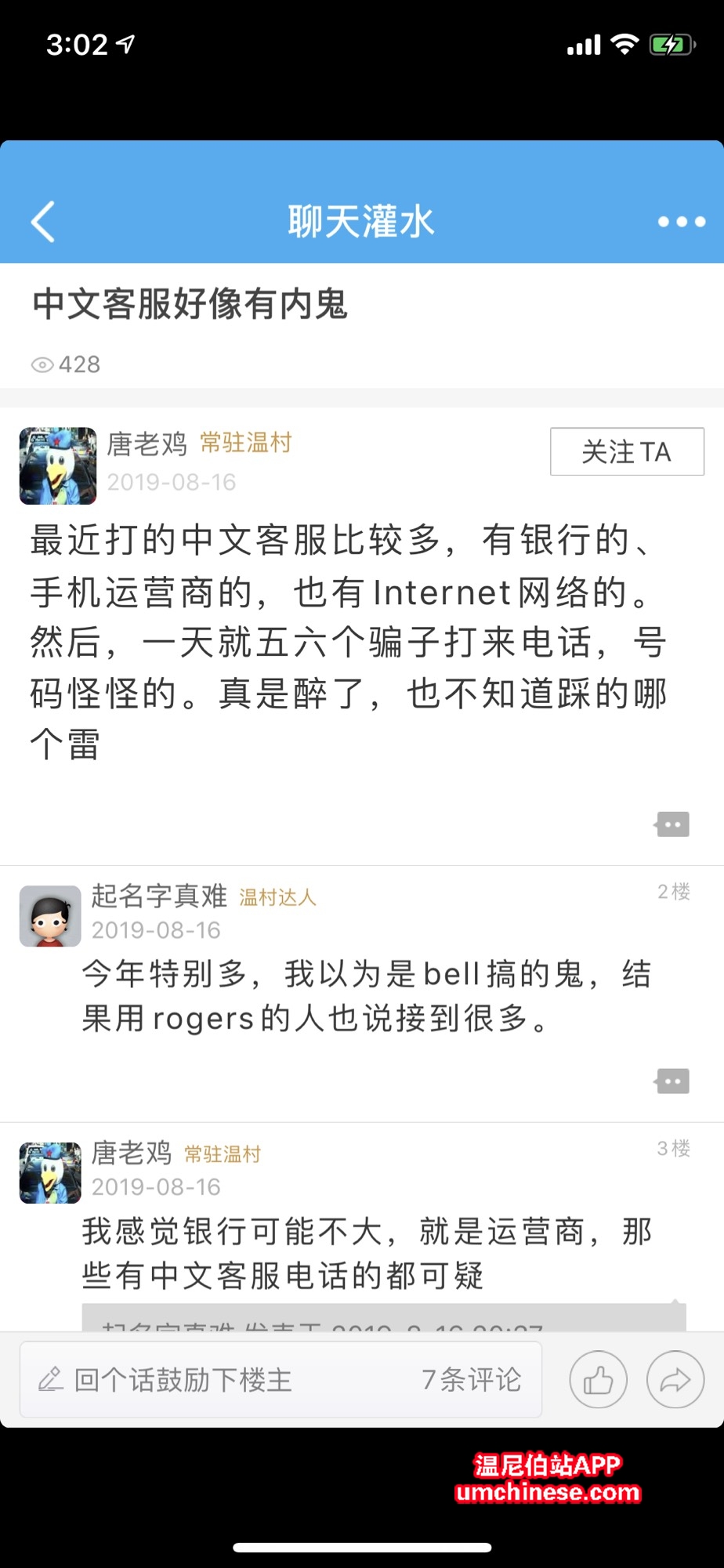Open 唐老鸡's avatar on the 3楼 comment
The width and height of the screenshot is (724, 1568).
[x=50, y=1172]
